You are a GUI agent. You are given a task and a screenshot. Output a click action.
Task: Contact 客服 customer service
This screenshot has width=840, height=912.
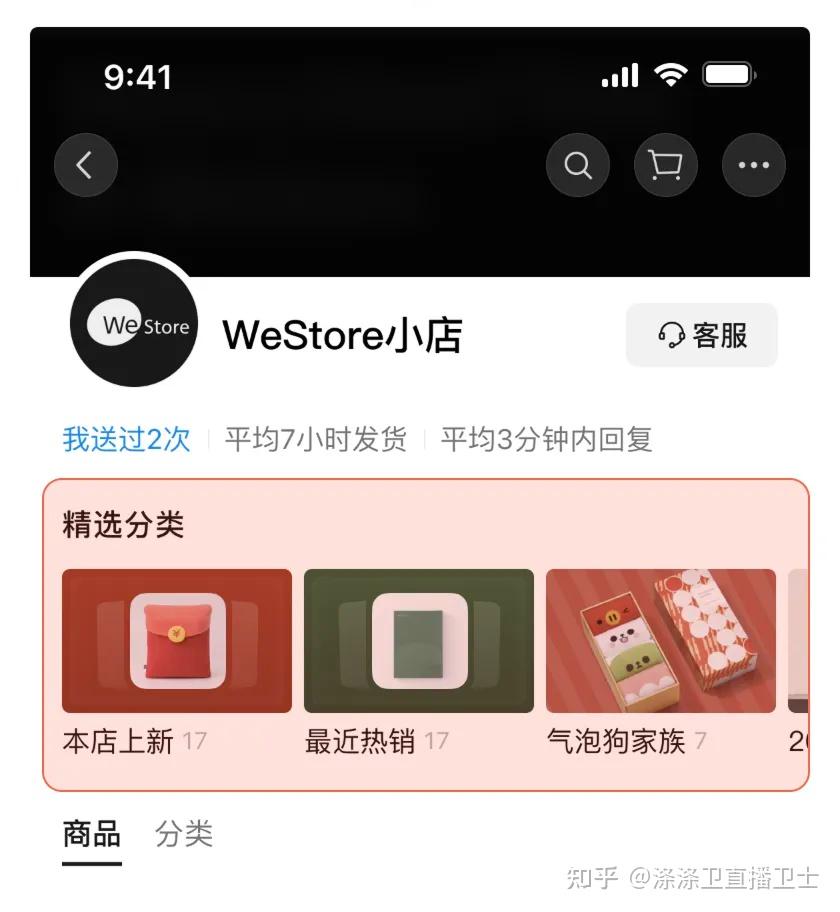701,336
